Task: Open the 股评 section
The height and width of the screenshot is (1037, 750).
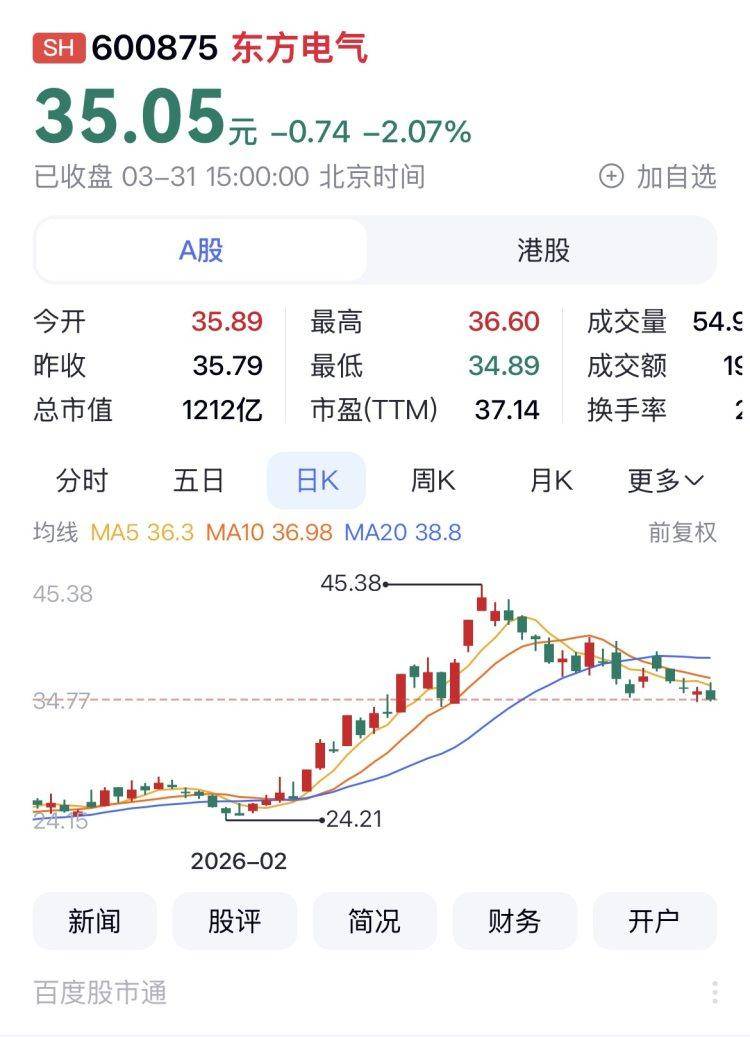Action: click(235, 921)
